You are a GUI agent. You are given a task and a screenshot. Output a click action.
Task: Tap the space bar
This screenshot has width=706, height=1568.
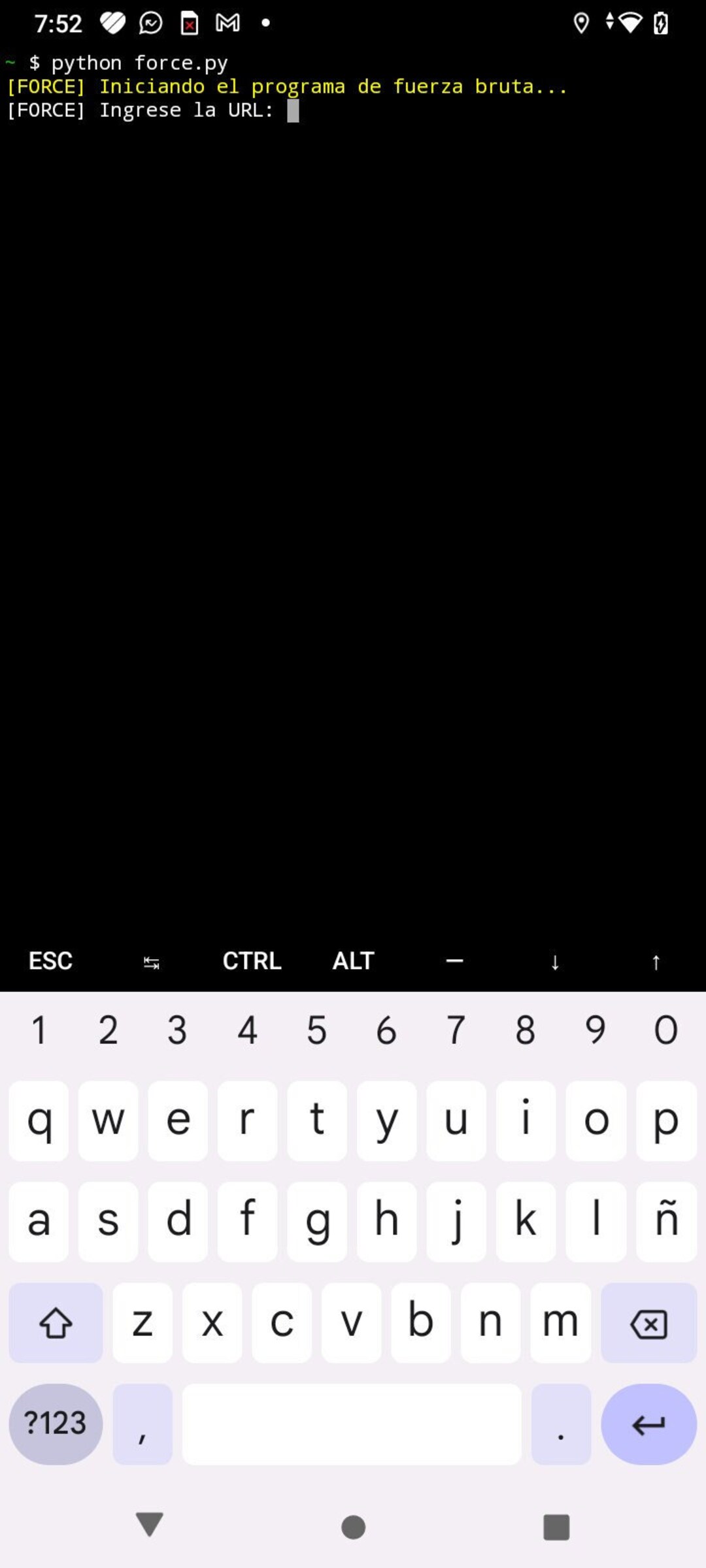(352, 1424)
